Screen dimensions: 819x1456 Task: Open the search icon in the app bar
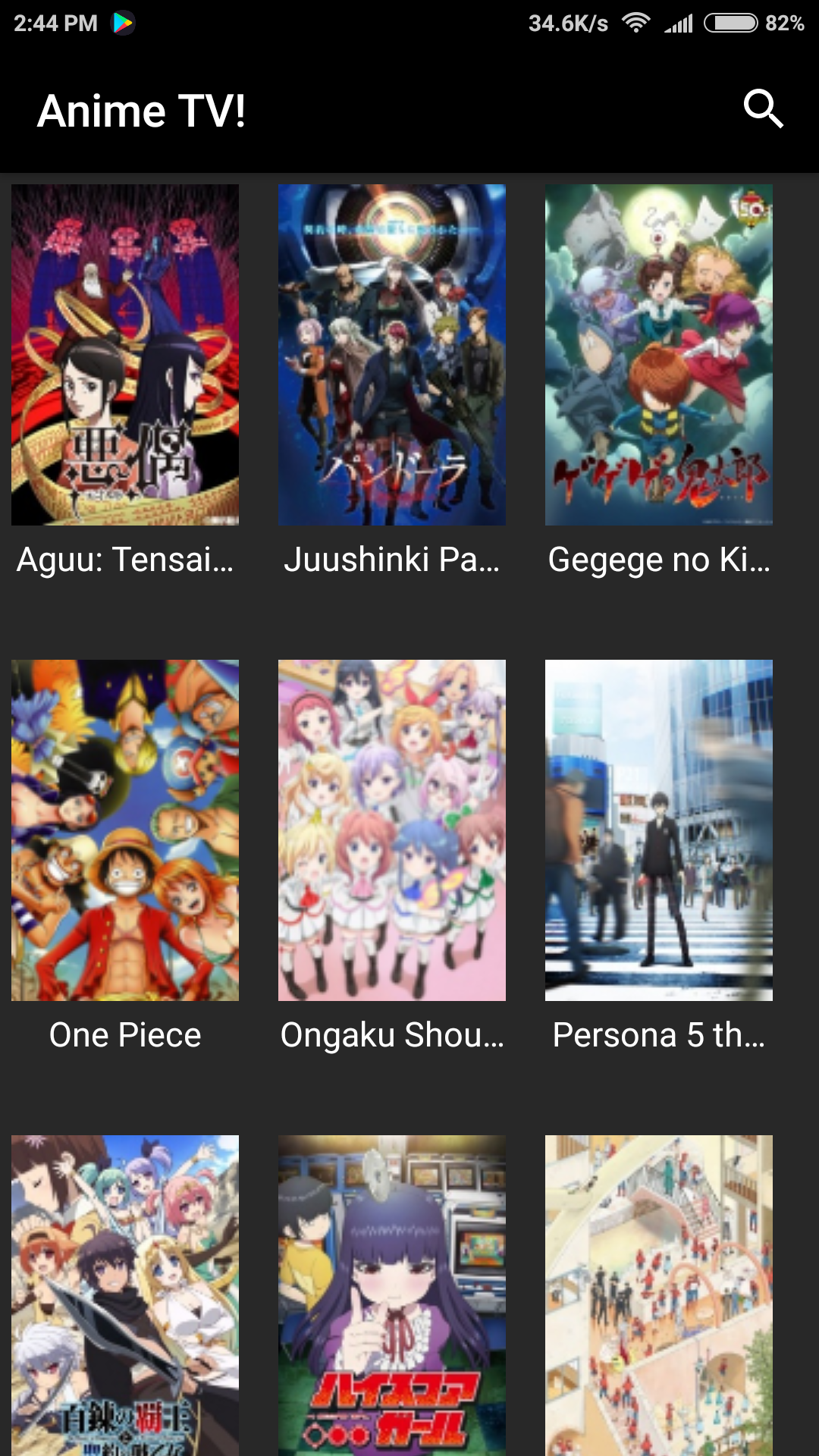[763, 110]
